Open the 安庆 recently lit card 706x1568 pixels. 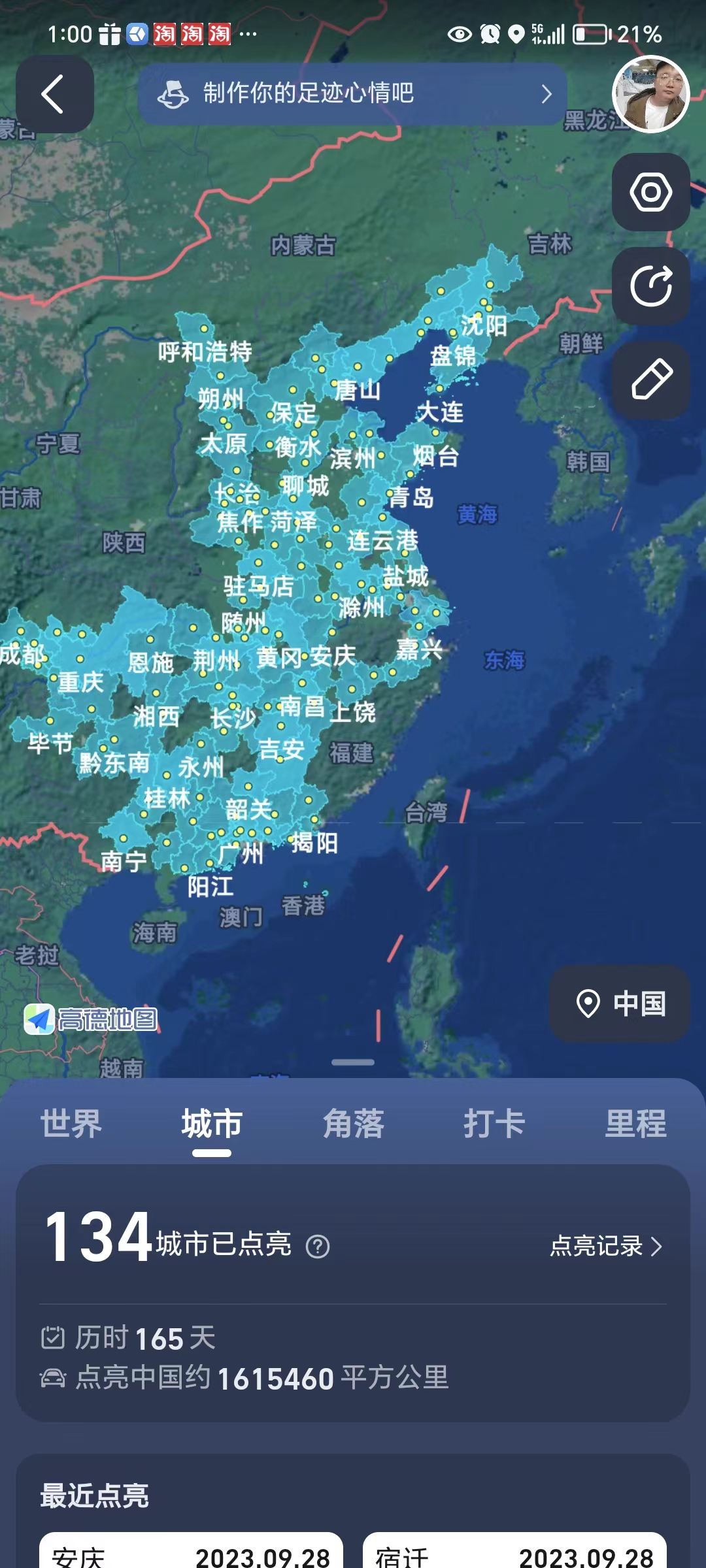pos(191,1552)
